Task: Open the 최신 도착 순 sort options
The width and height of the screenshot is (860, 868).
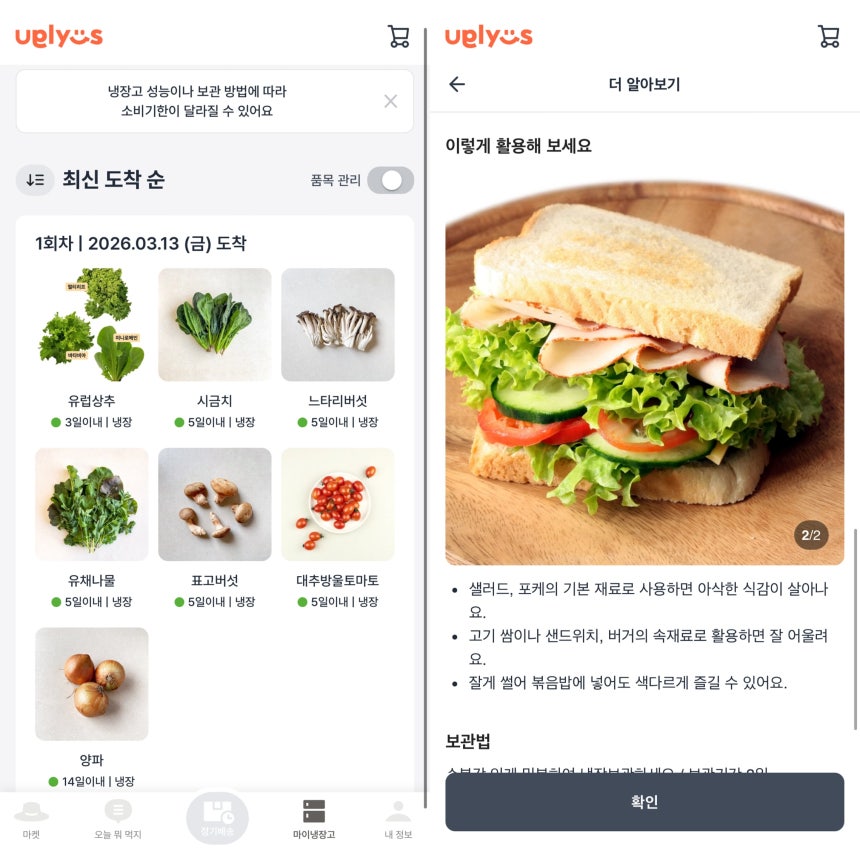Action: point(35,180)
